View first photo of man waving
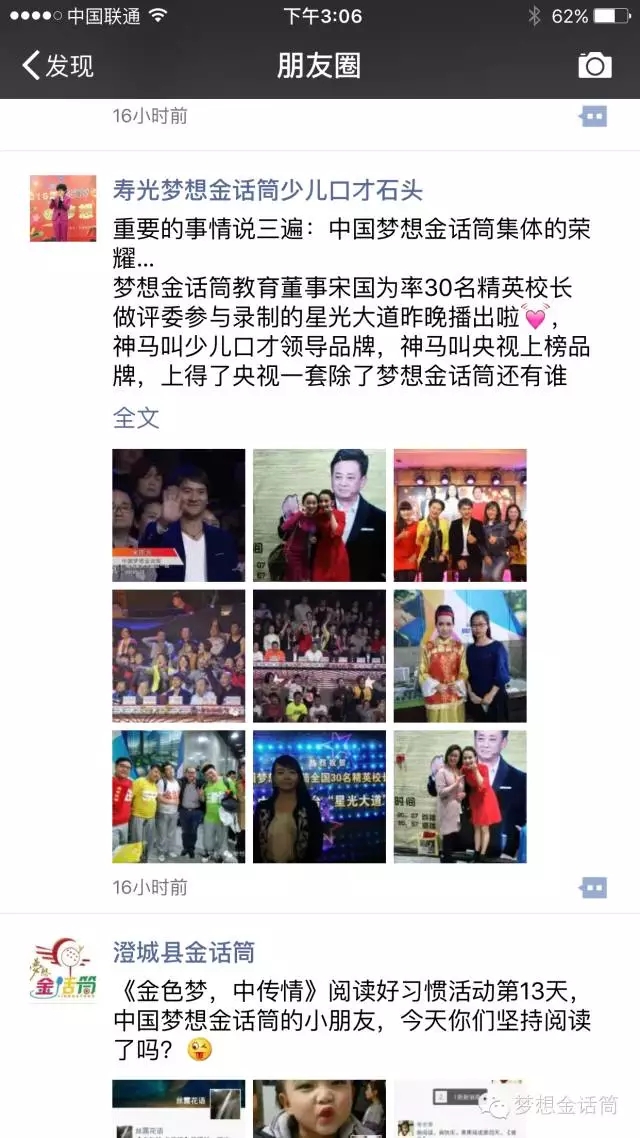 [178, 515]
